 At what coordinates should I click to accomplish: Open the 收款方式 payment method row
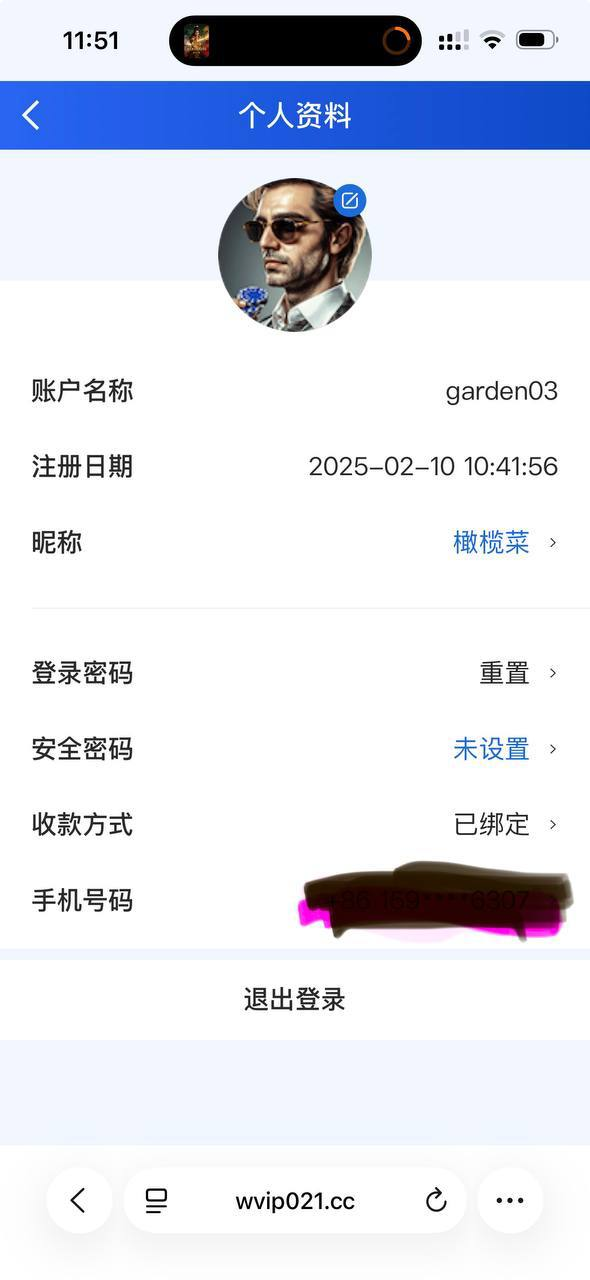pyautogui.click(x=295, y=825)
